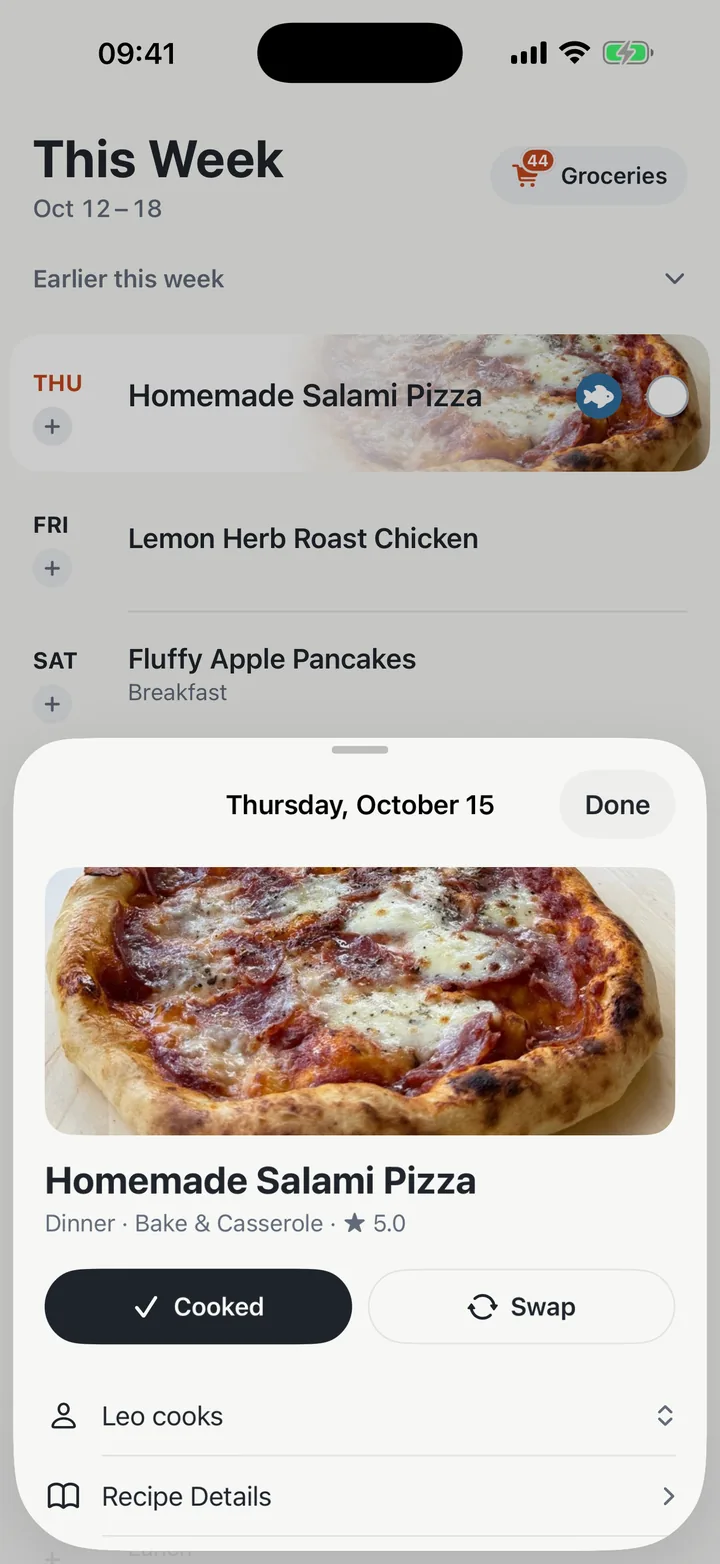Check off the Homemade Salami Pizza circle

point(667,397)
